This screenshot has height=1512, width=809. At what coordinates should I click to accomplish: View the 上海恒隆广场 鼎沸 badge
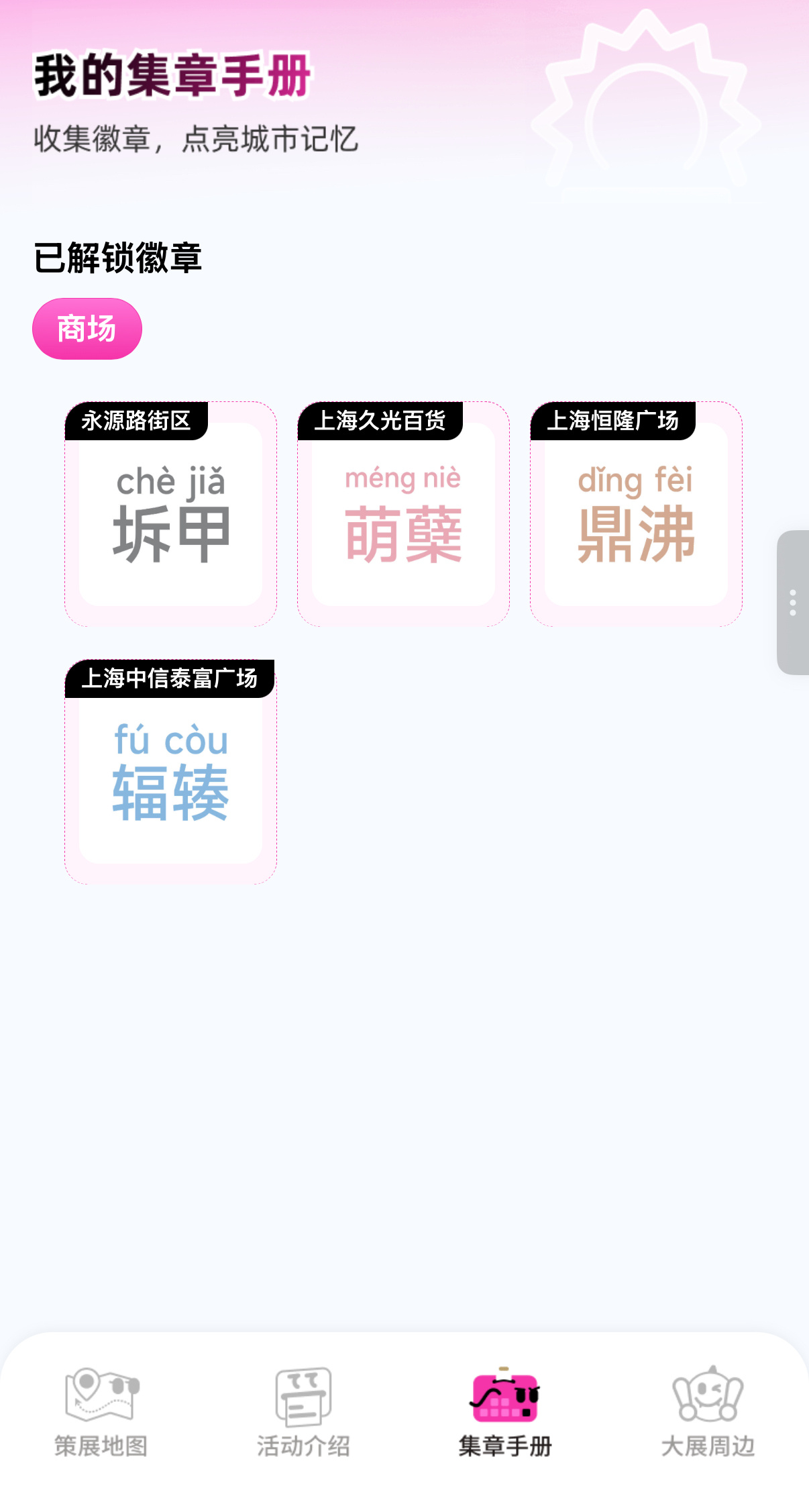[636, 515]
